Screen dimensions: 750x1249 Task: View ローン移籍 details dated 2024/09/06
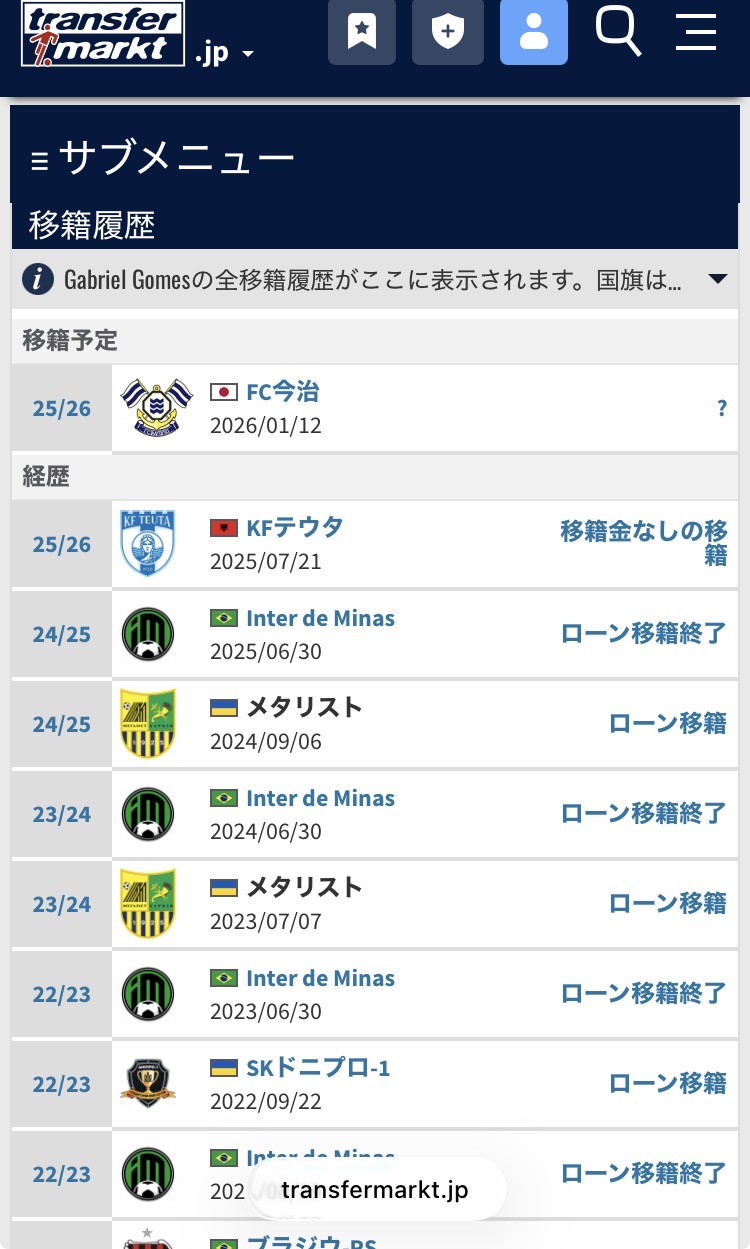coord(667,723)
